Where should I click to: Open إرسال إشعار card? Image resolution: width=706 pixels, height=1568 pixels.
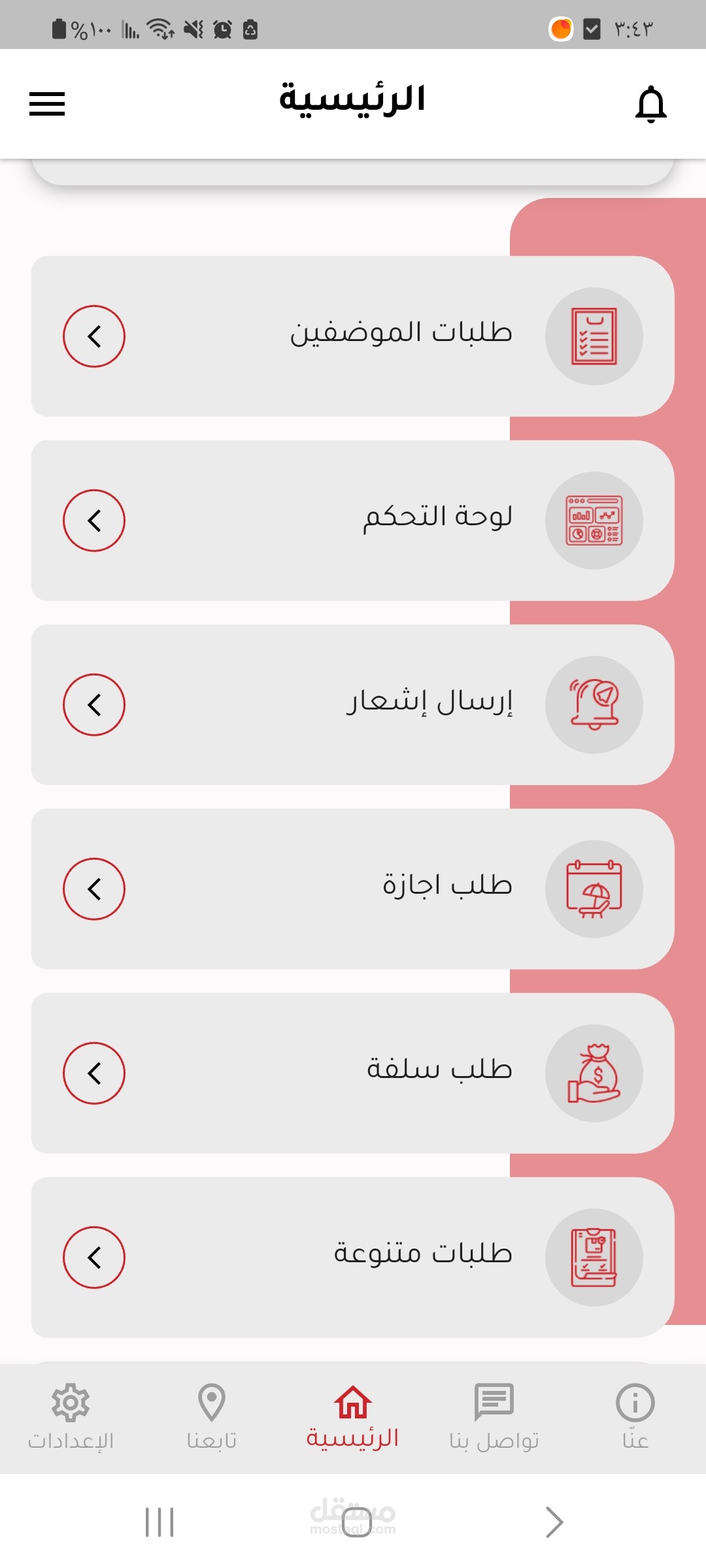(353, 704)
